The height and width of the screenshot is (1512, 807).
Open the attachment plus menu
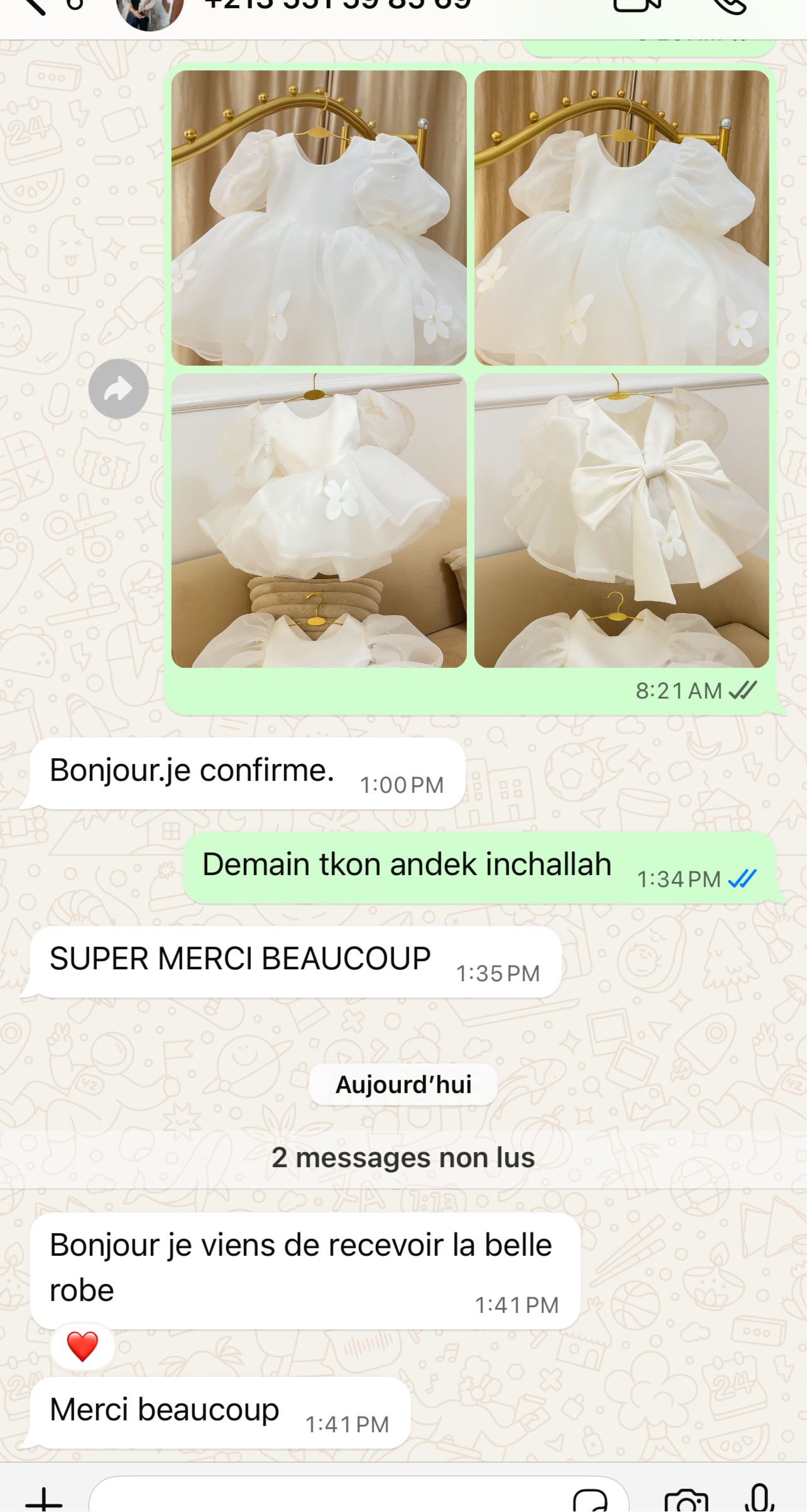(44, 1500)
